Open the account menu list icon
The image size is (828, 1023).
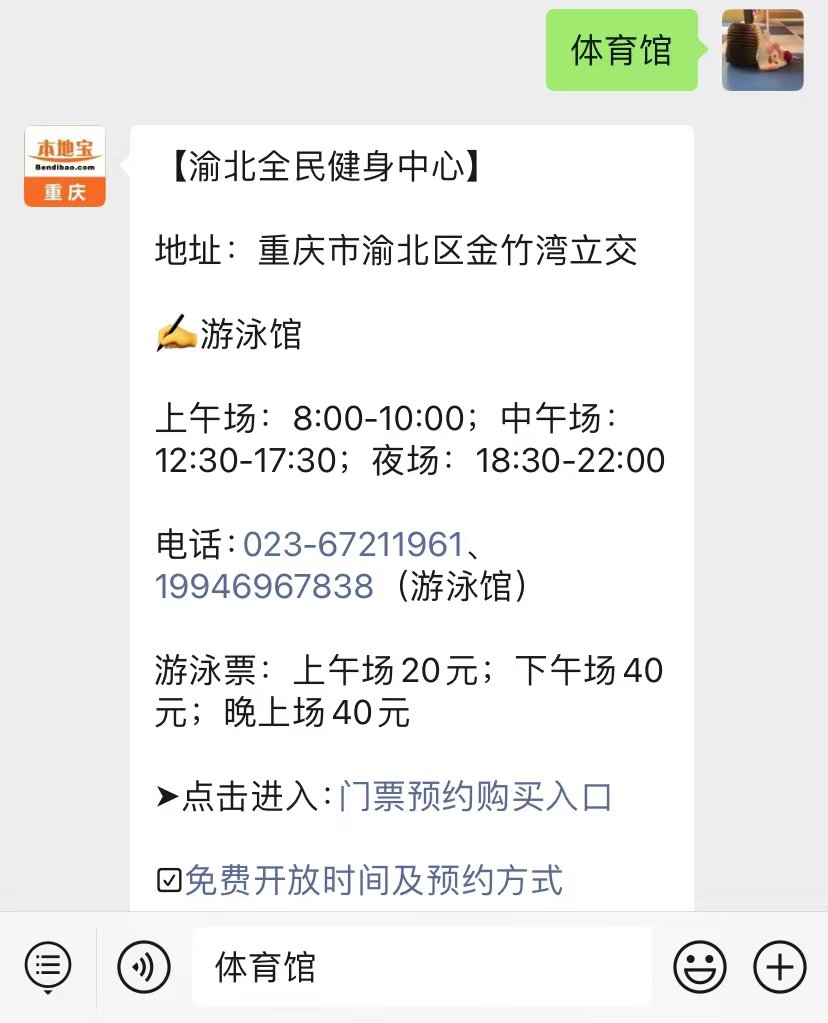coord(48,966)
